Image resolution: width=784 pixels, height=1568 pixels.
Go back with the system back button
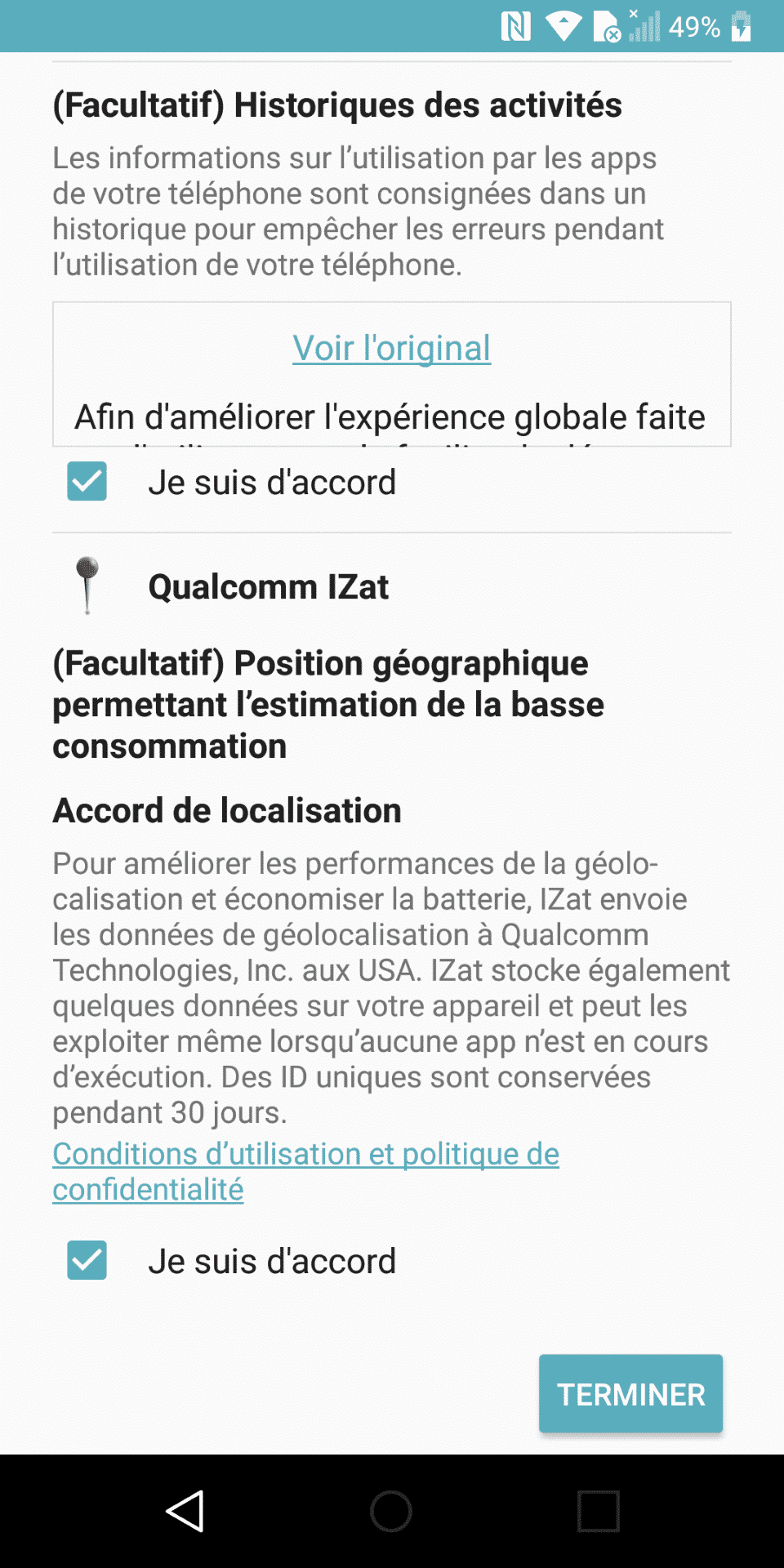[x=185, y=1512]
